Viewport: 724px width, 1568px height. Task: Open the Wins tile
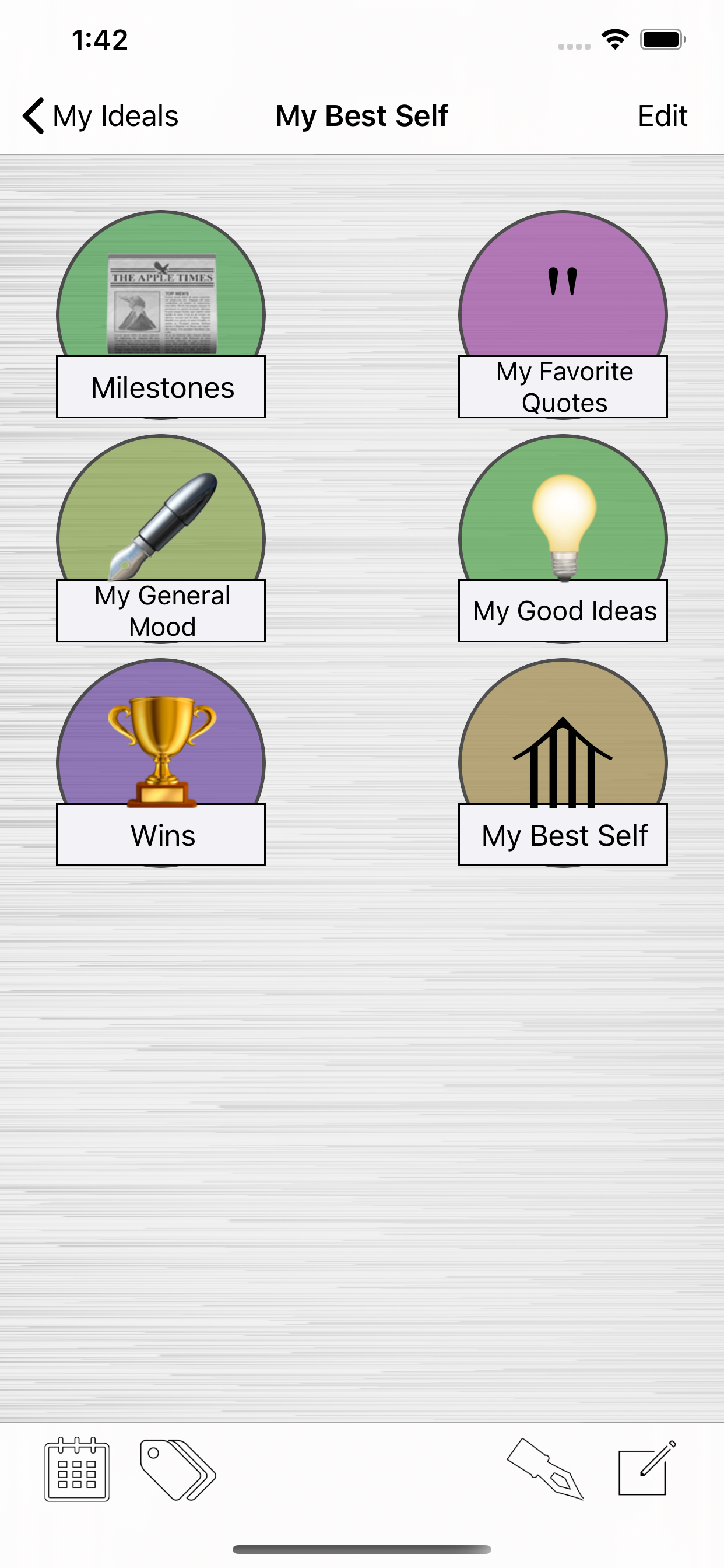[161, 762]
